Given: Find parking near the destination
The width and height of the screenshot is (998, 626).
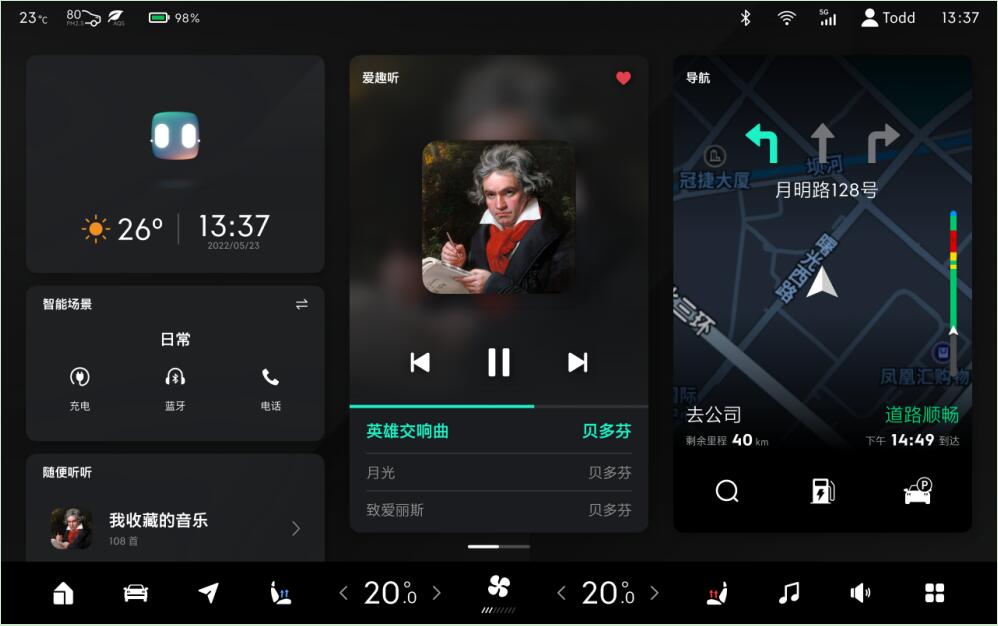Looking at the screenshot, I should tap(917, 491).
